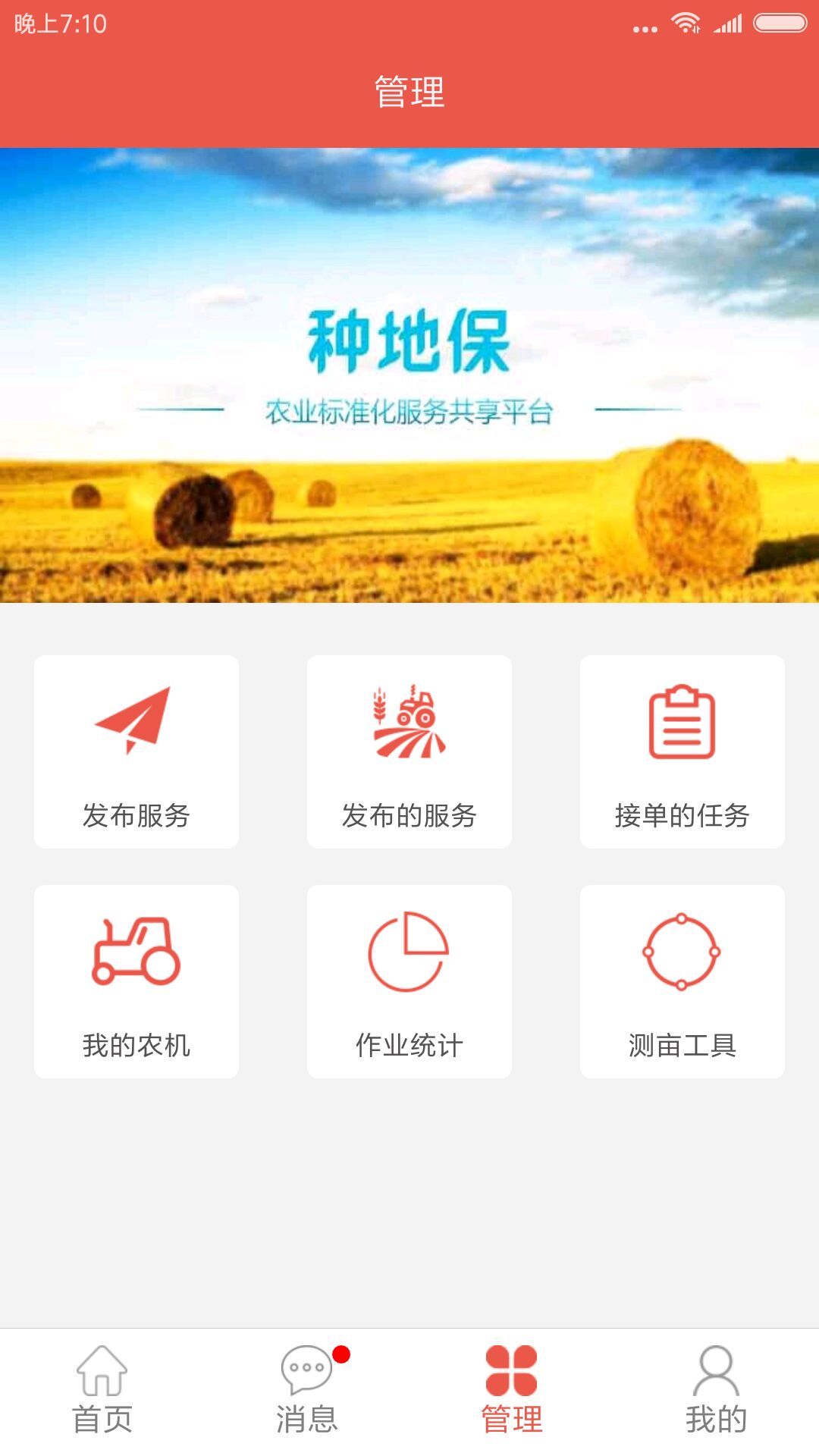This screenshot has height=1456, width=819.
Task: Launch 测亩工具 tool
Action: click(x=682, y=981)
